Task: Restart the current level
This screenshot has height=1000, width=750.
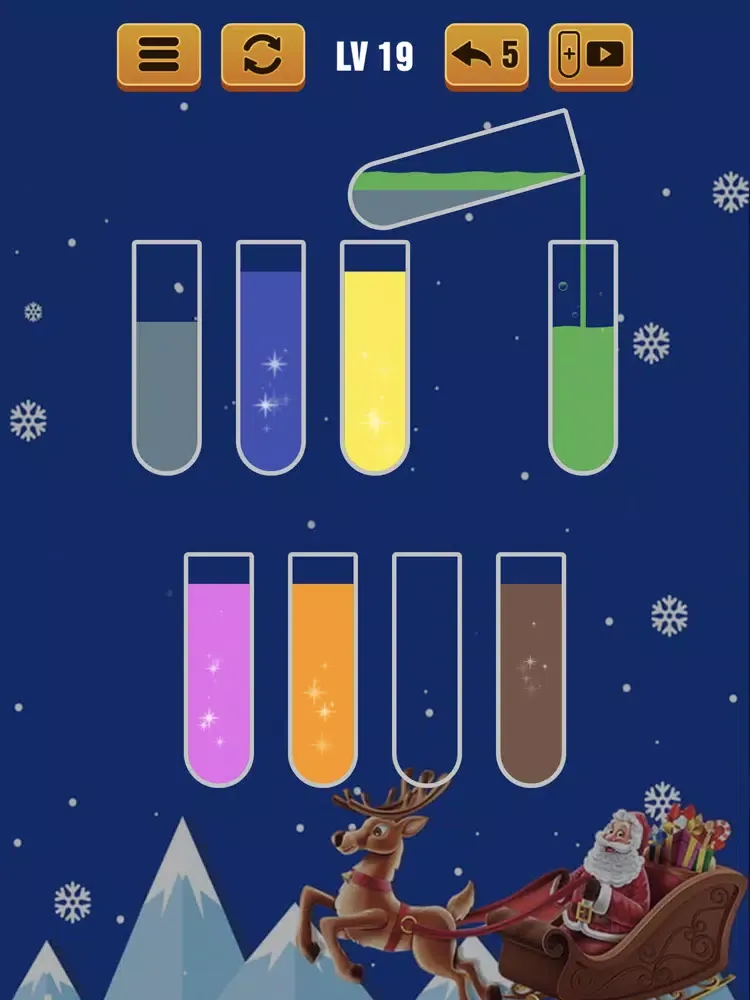Action: coord(262,56)
